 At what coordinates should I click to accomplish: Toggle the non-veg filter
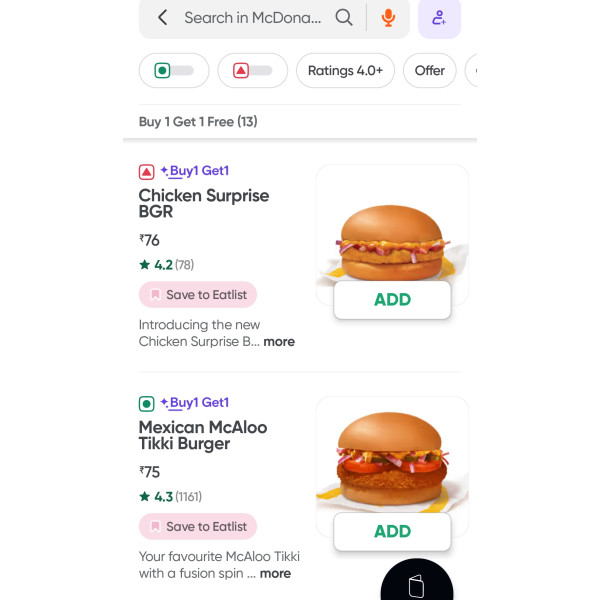(x=252, y=71)
